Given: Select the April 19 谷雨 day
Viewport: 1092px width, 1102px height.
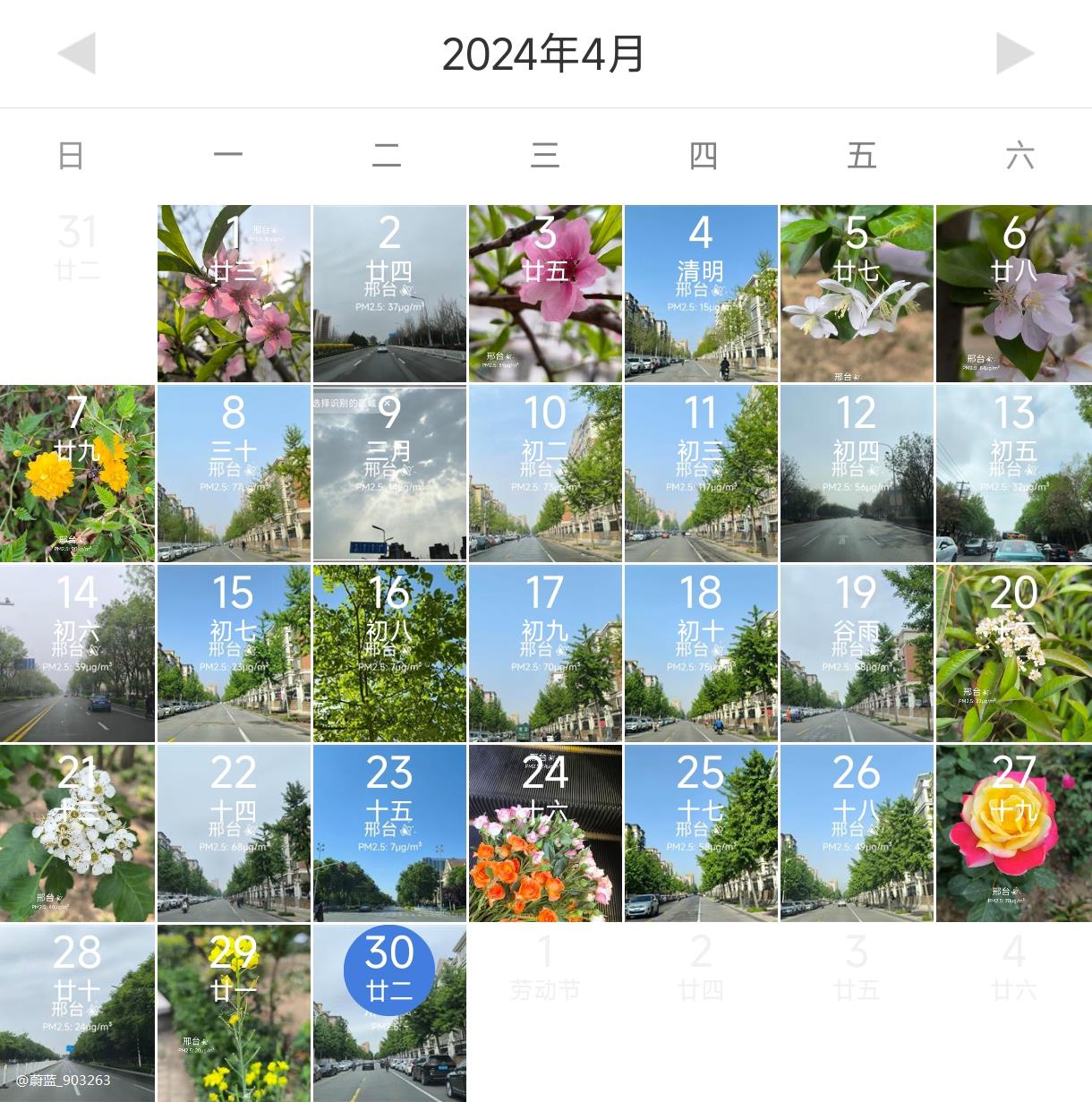Looking at the screenshot, I should [857, 654].
